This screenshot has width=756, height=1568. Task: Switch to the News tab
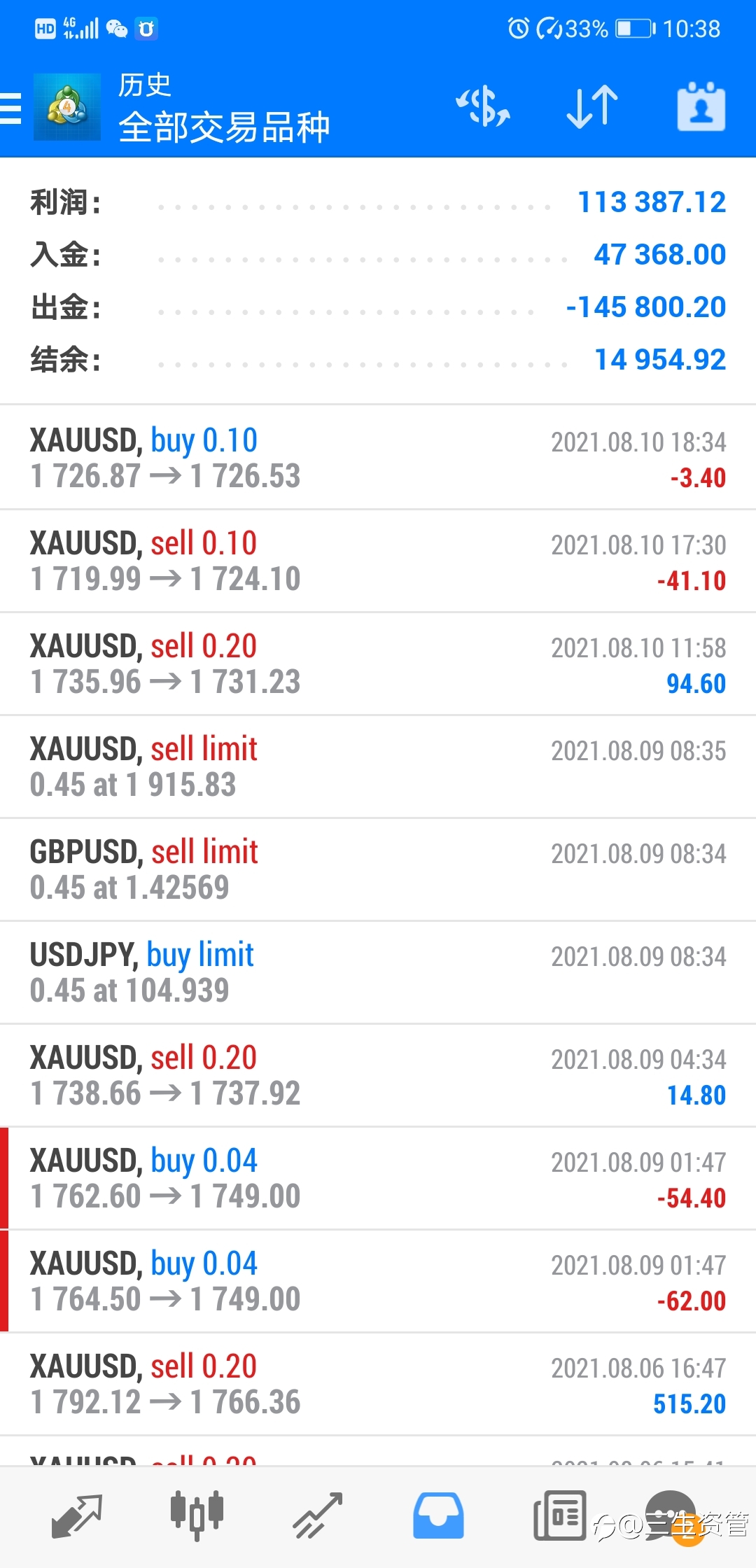(x=559, y=1516)
